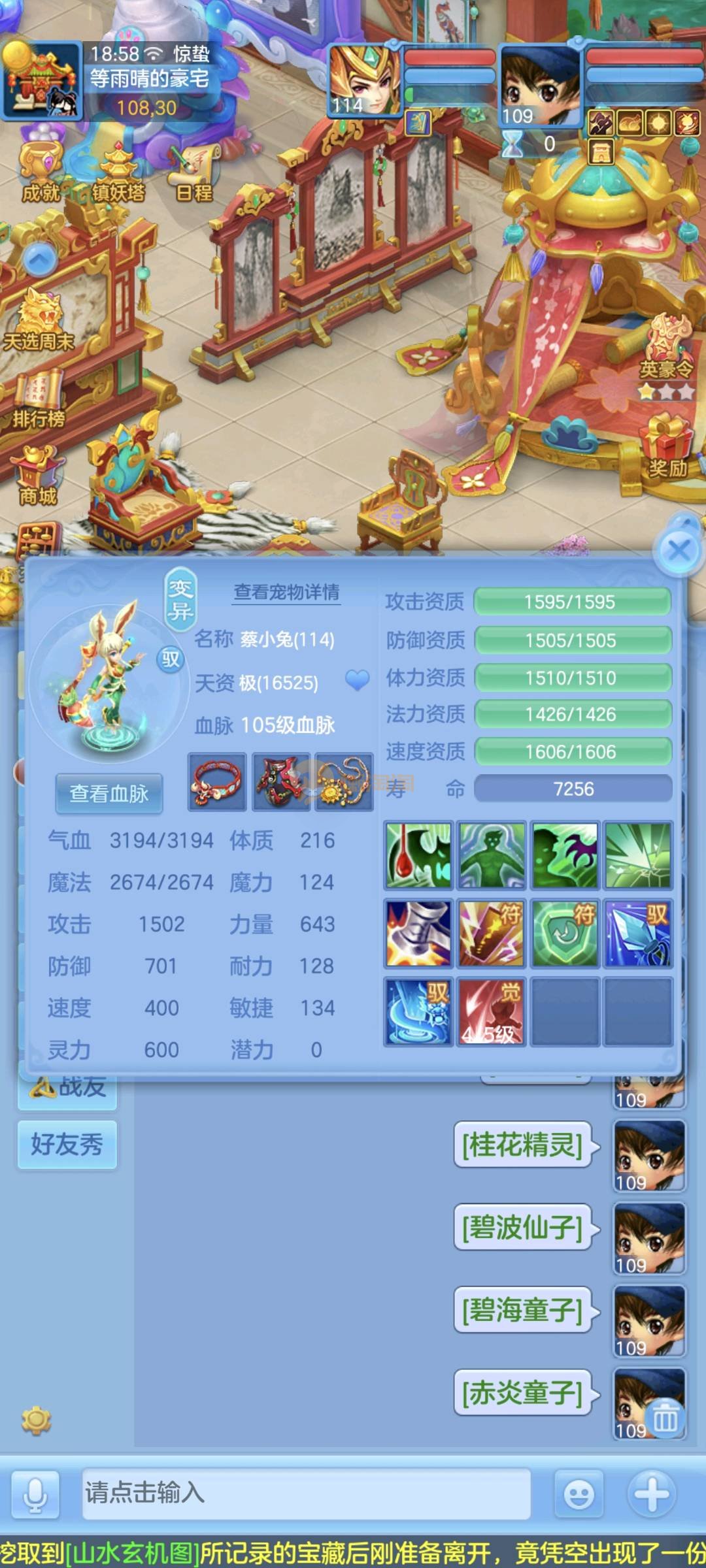Close the pet info popup
Image resolution: width=706 pixels, height=1568 pixels.
pyautogui.click(x=679, y=550)
